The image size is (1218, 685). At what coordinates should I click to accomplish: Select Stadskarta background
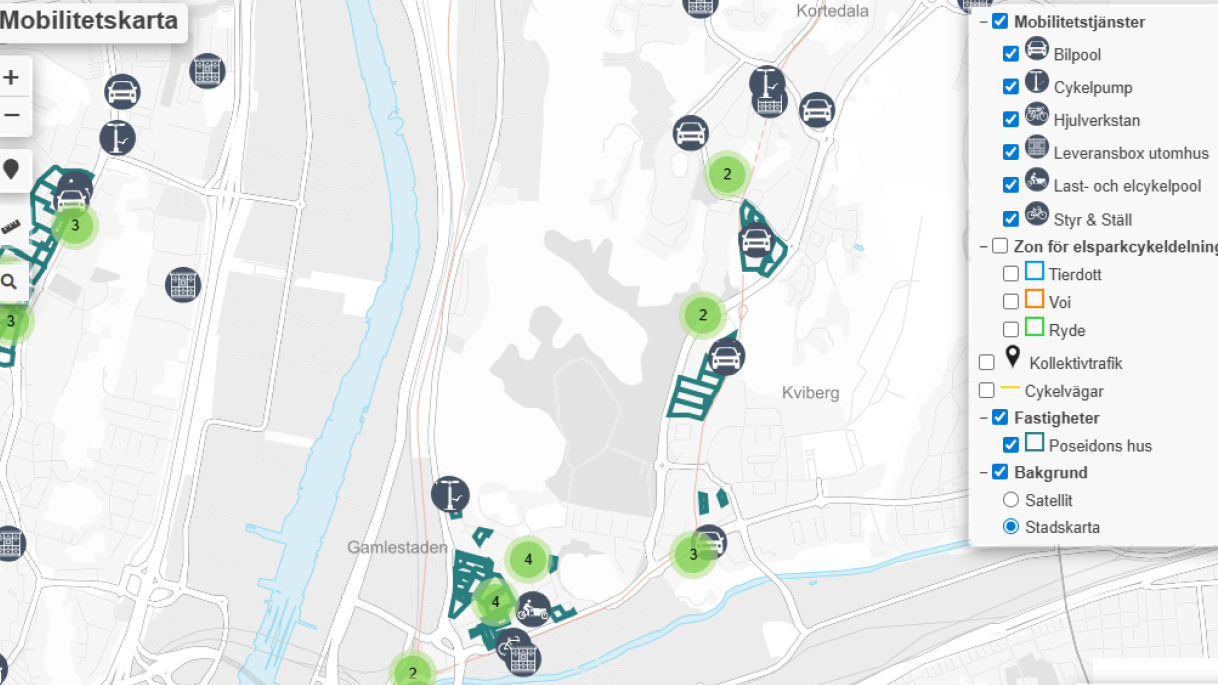tap(1010, 527)
